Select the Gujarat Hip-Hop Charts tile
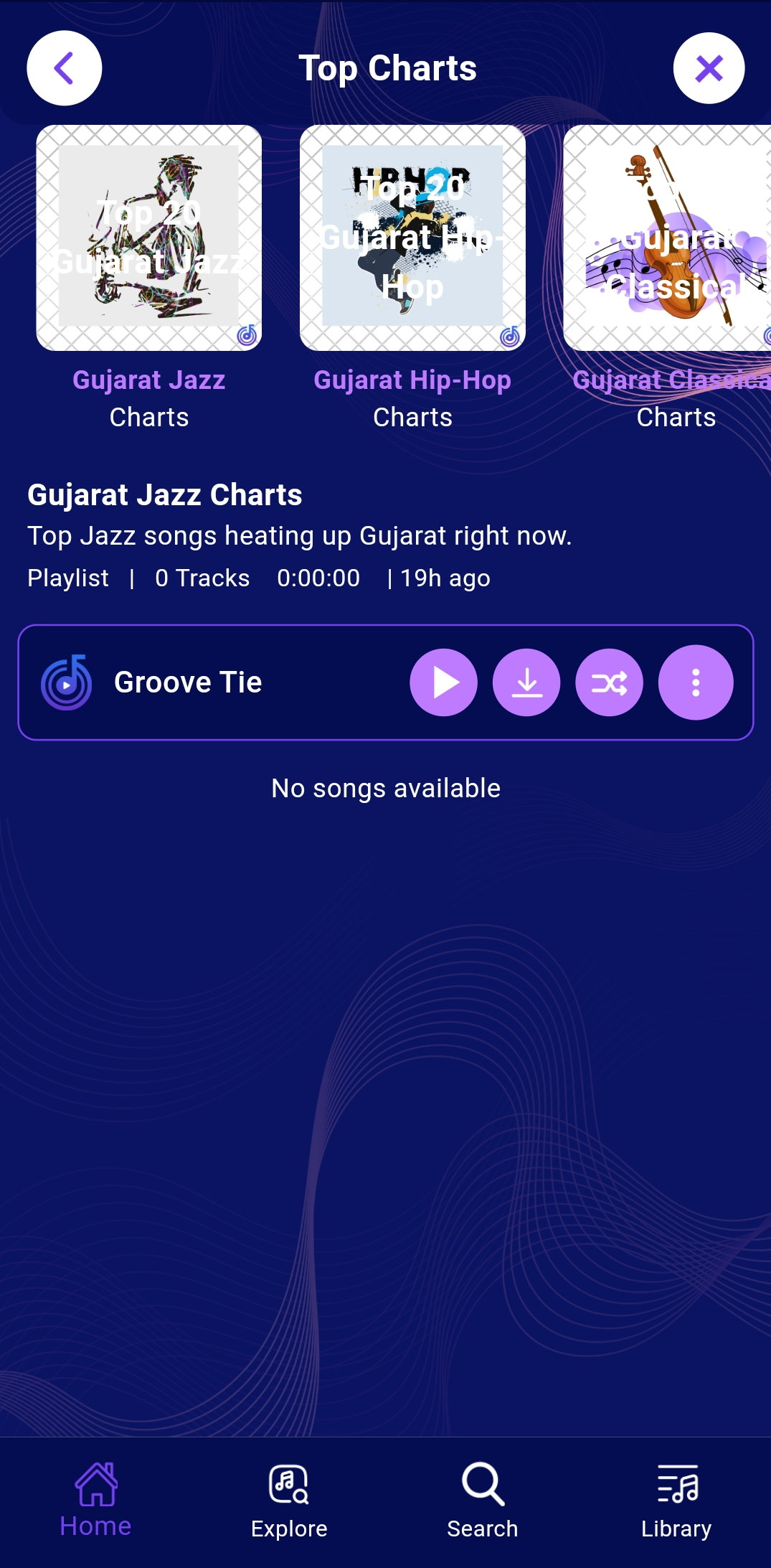This screenshot has width=771, height=1568. point(412,238)
